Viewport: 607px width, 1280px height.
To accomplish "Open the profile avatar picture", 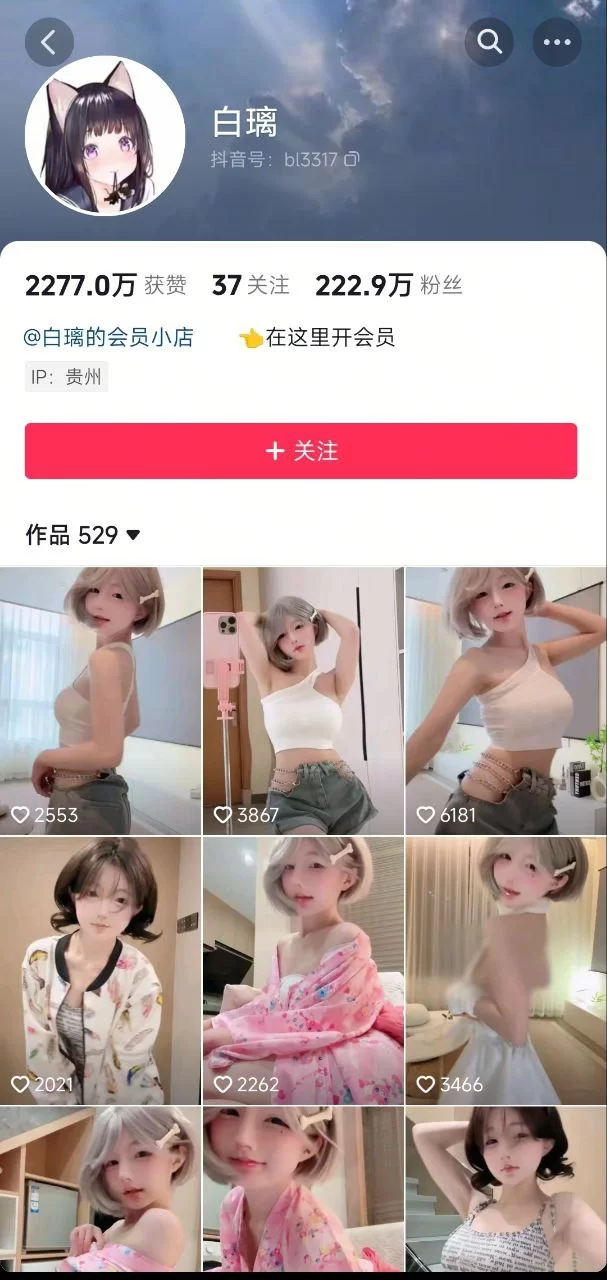I will coord(105,135).
